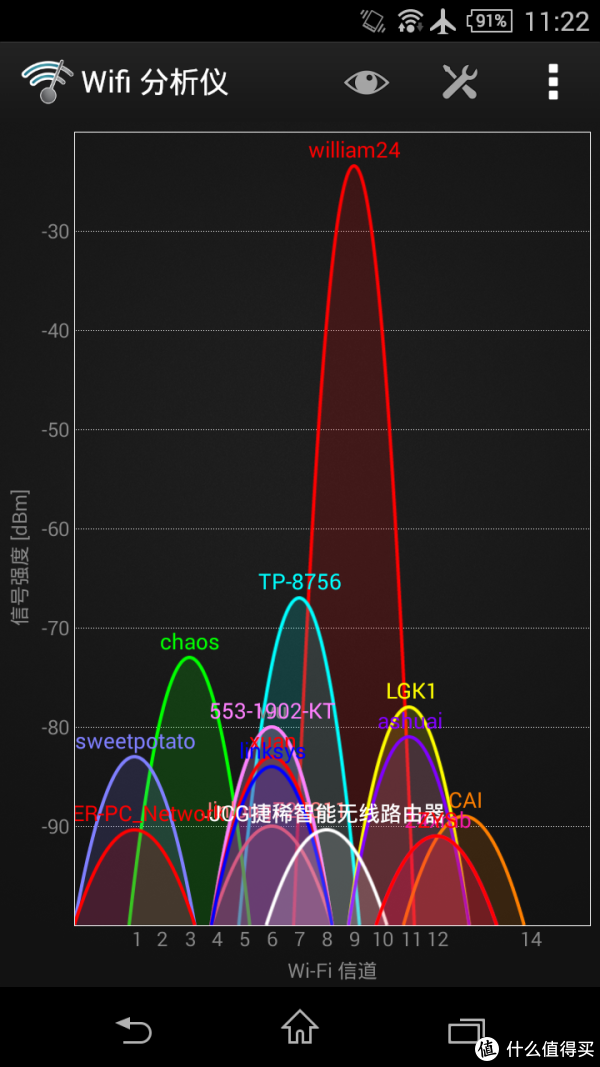The image size is (600, 1067).
Task: Go back with the system back button
Action: [x=133, y=1029]
